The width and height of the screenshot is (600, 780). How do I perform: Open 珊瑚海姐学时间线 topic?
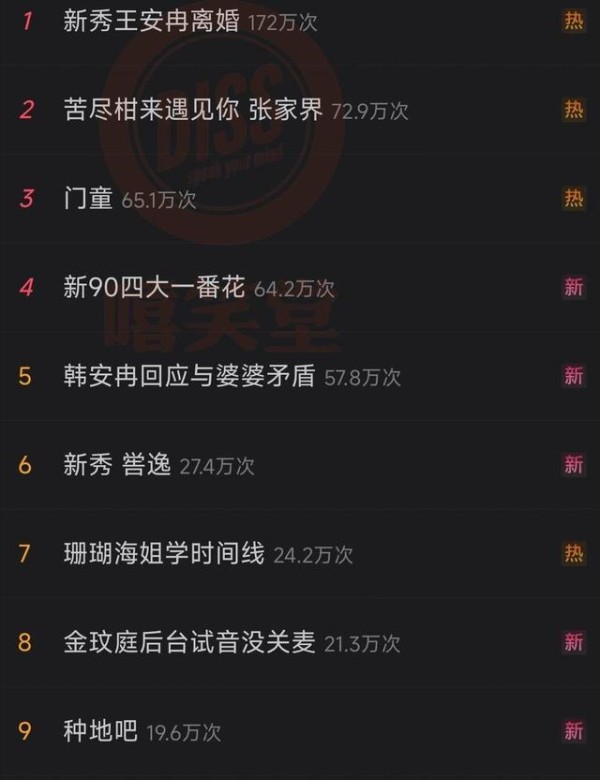coord(163,553)
